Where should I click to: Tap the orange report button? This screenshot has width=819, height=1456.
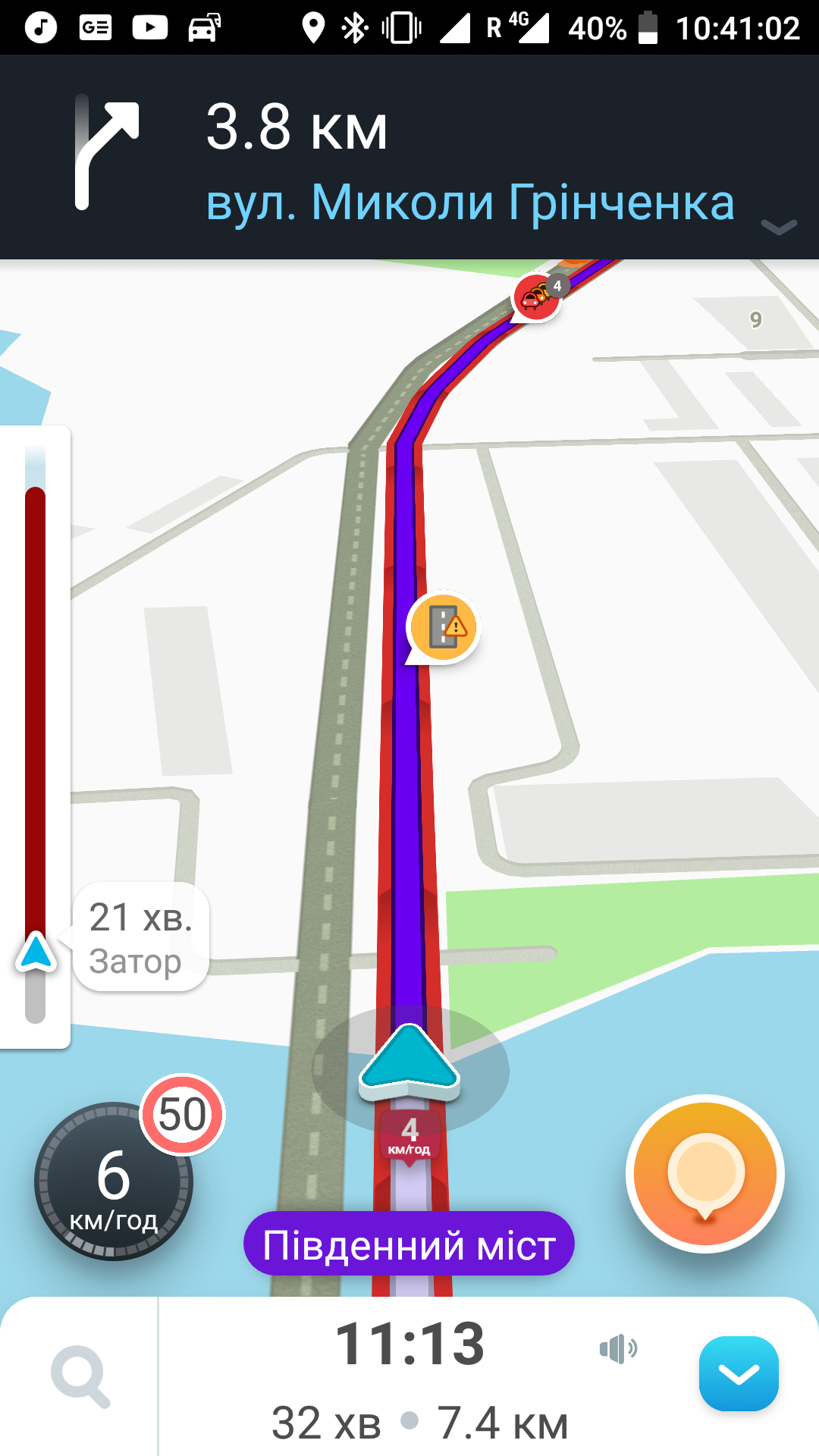coord(704,1173)
